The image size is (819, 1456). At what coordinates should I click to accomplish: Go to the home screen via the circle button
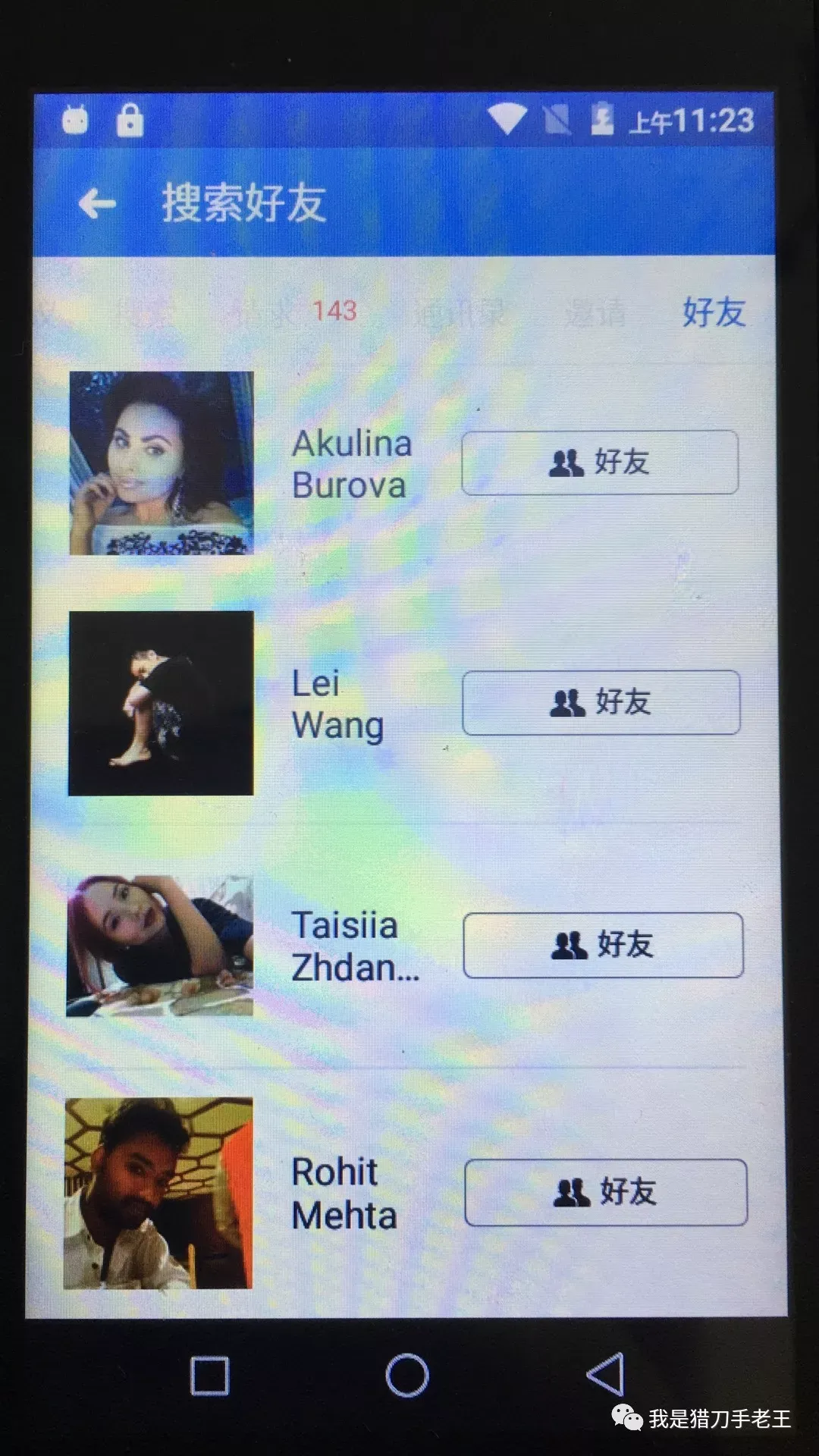(407, 1375)
